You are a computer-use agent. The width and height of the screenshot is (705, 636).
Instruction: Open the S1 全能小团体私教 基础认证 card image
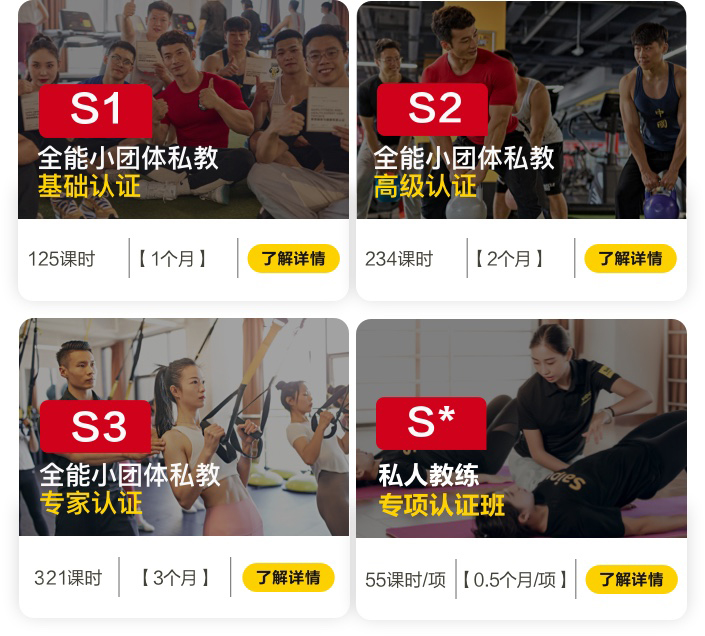(183, 110)
